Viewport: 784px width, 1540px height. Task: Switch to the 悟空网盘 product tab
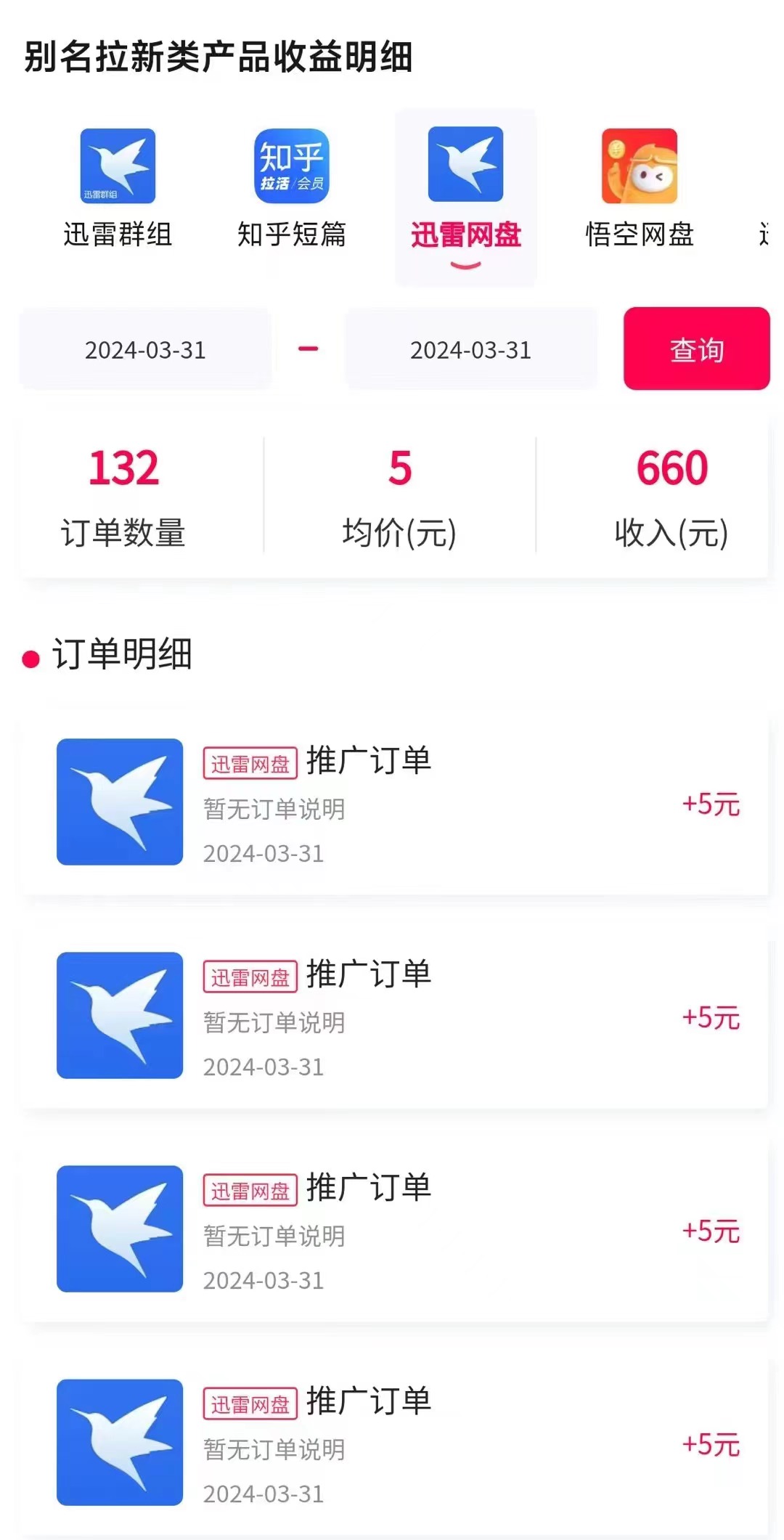[640, 190]
